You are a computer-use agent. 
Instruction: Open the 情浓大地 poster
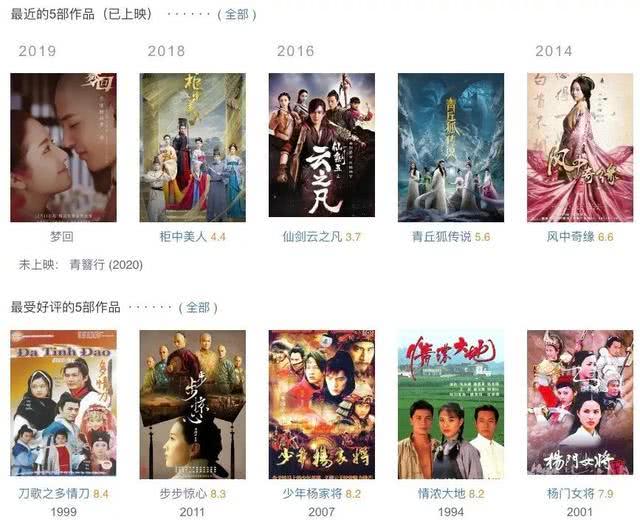pos(450,404)
